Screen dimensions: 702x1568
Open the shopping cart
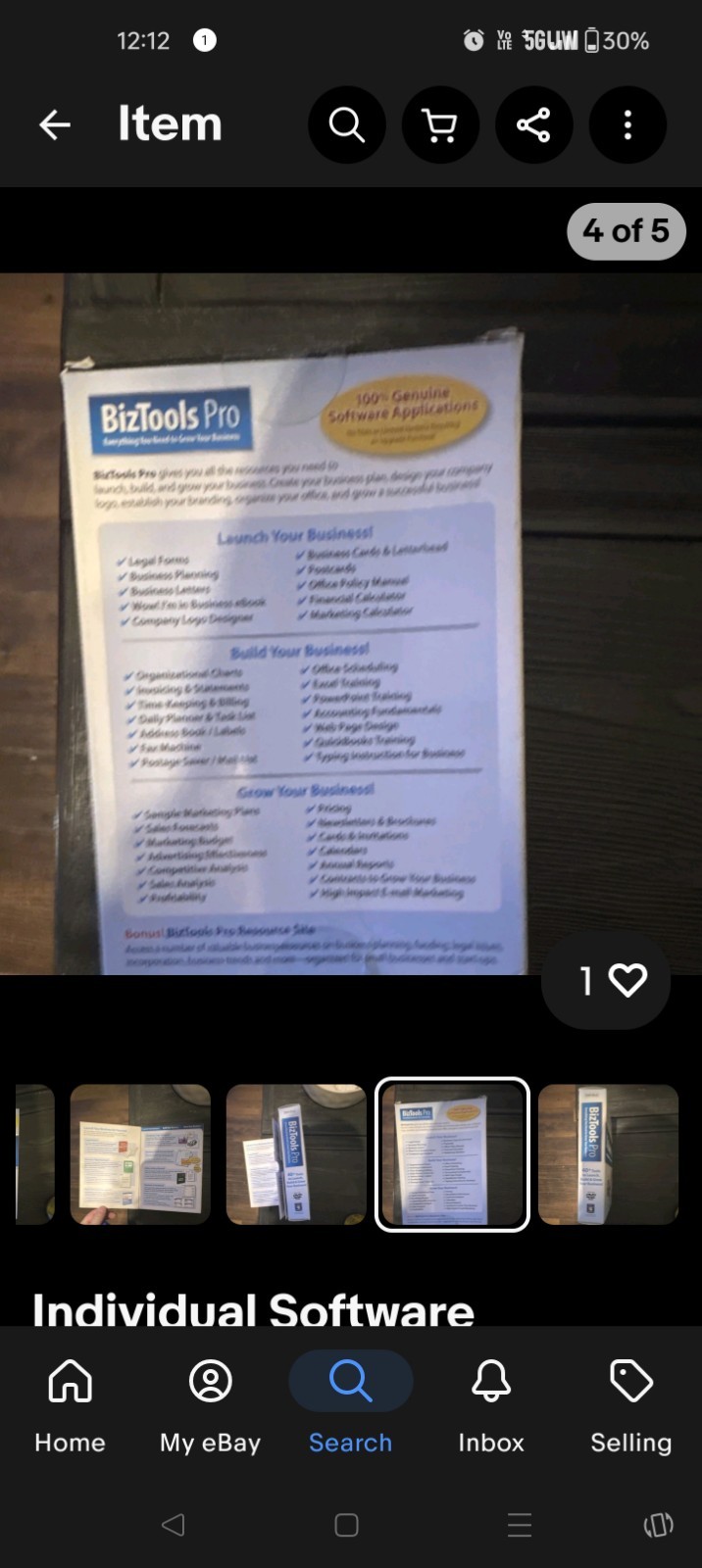pos(440,124)
